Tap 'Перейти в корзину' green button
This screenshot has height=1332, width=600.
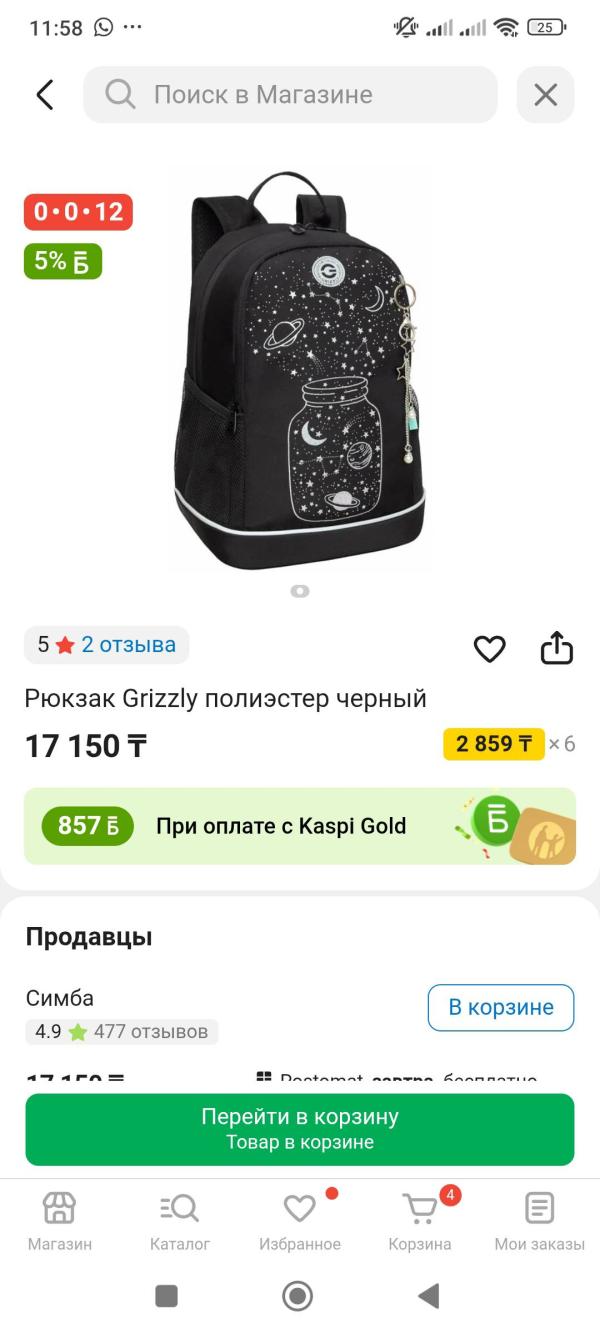click(300, 1129)
